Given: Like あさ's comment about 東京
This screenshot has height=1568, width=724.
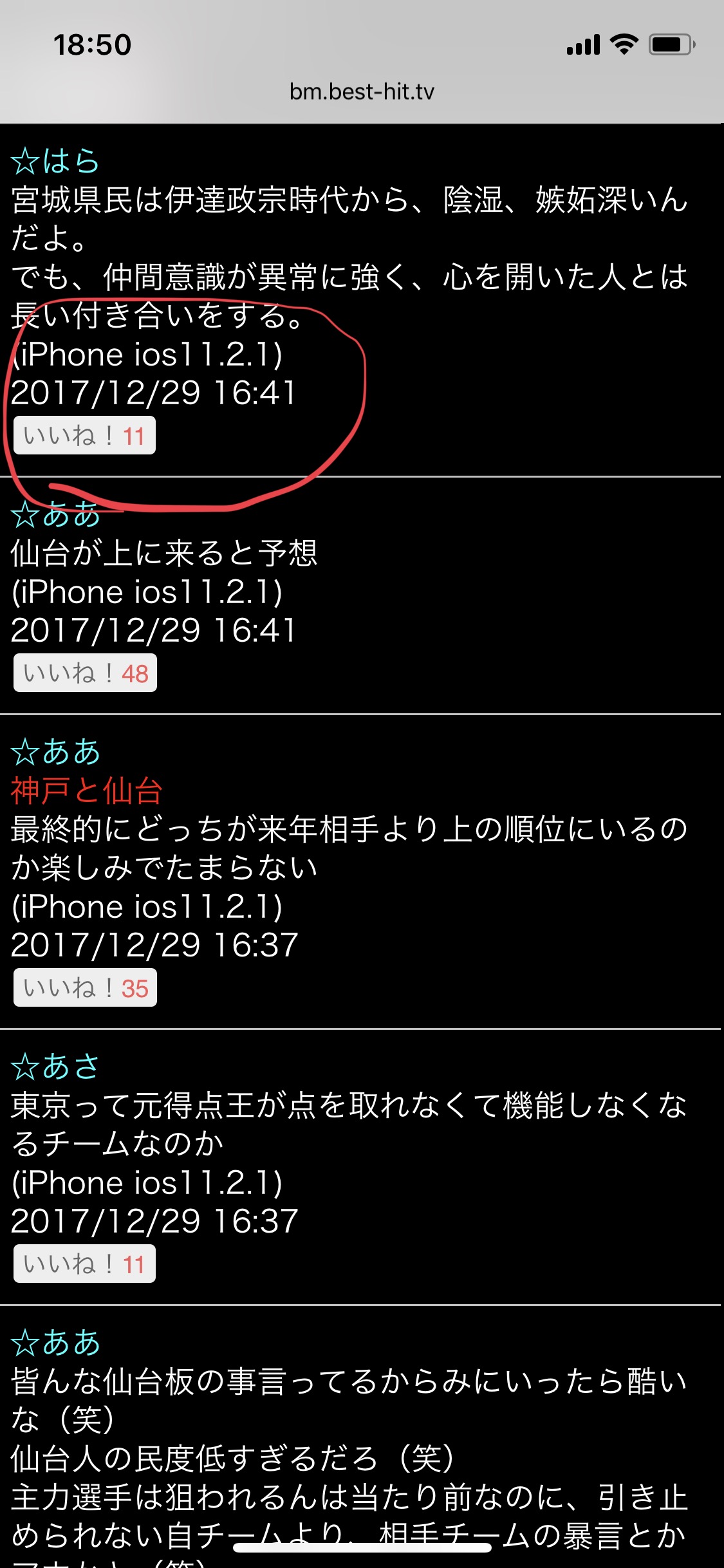Looking at the screenshot, I should point(84,1264).
